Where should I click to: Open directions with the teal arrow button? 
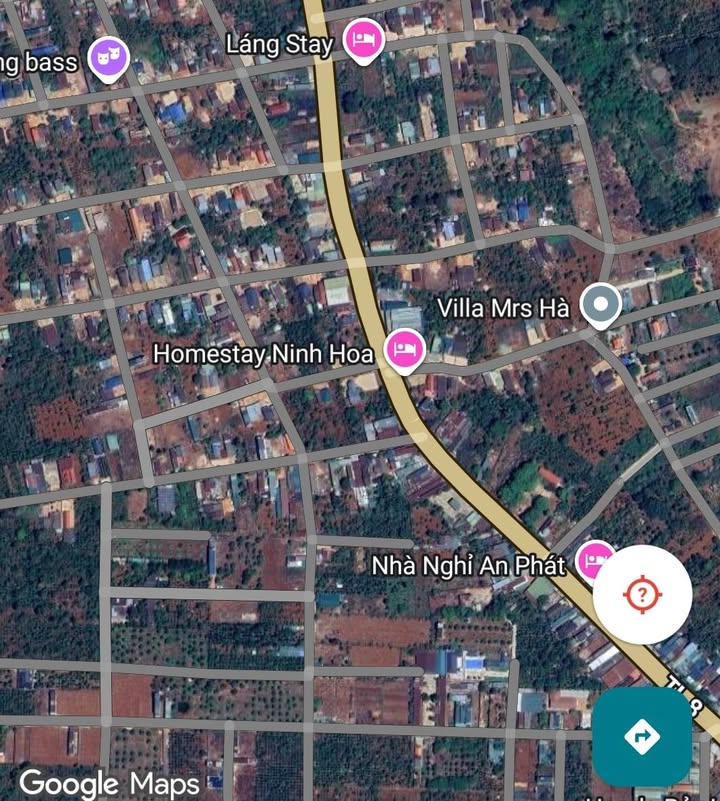point(641,736)
